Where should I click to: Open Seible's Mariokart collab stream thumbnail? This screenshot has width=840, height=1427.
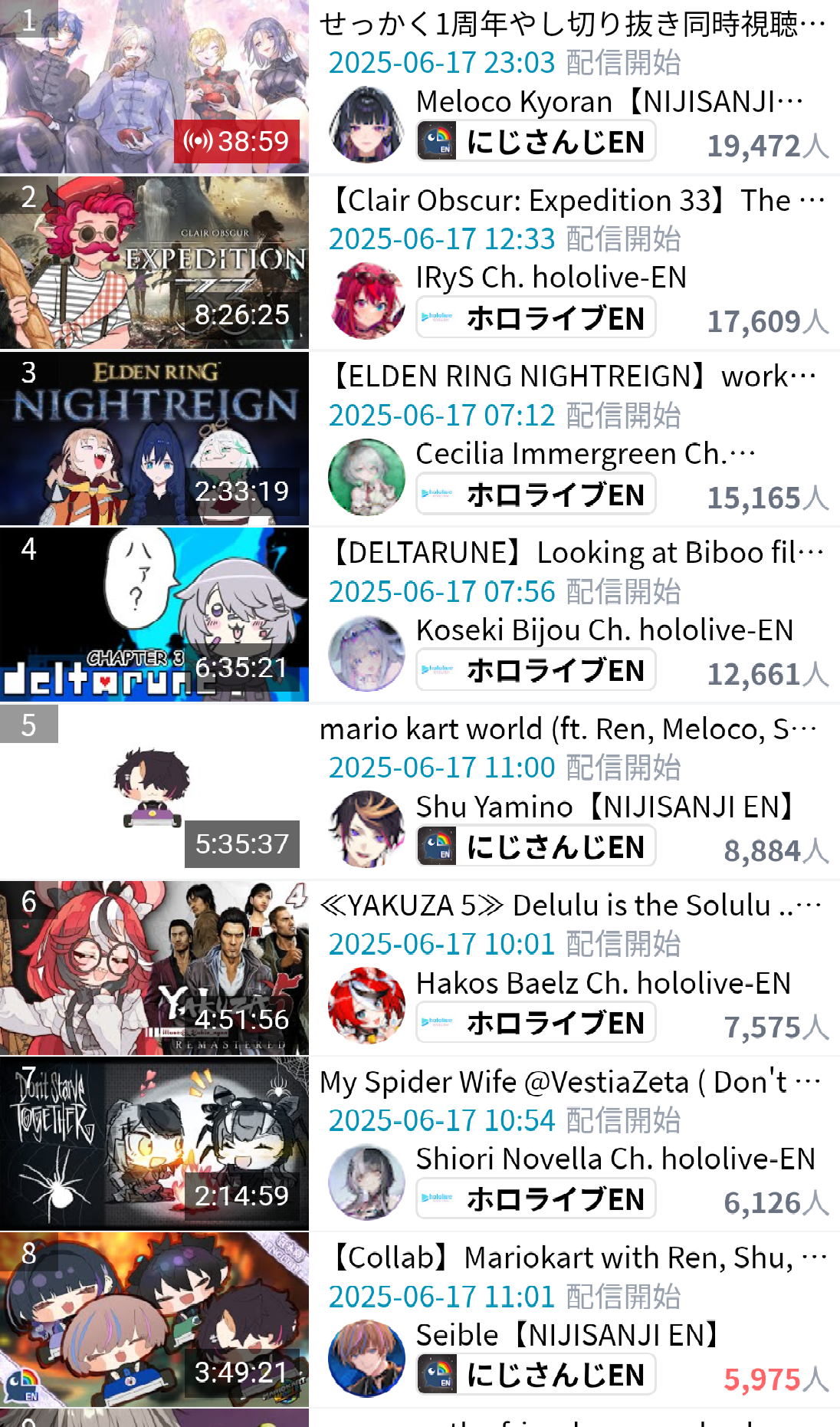(x=154, y=1320)
